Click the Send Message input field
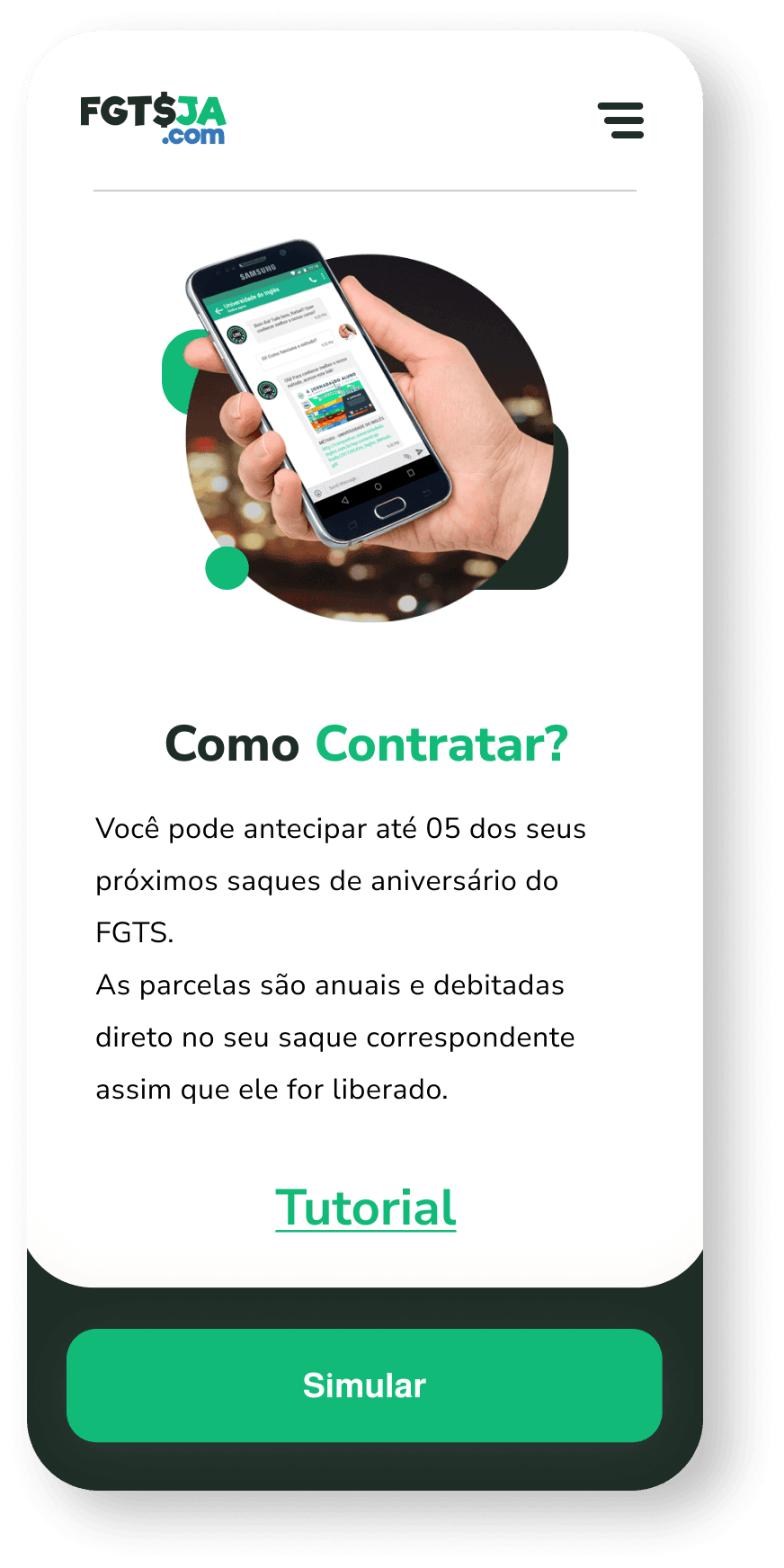Viewport: 784px width, 1568px height. 342,484
